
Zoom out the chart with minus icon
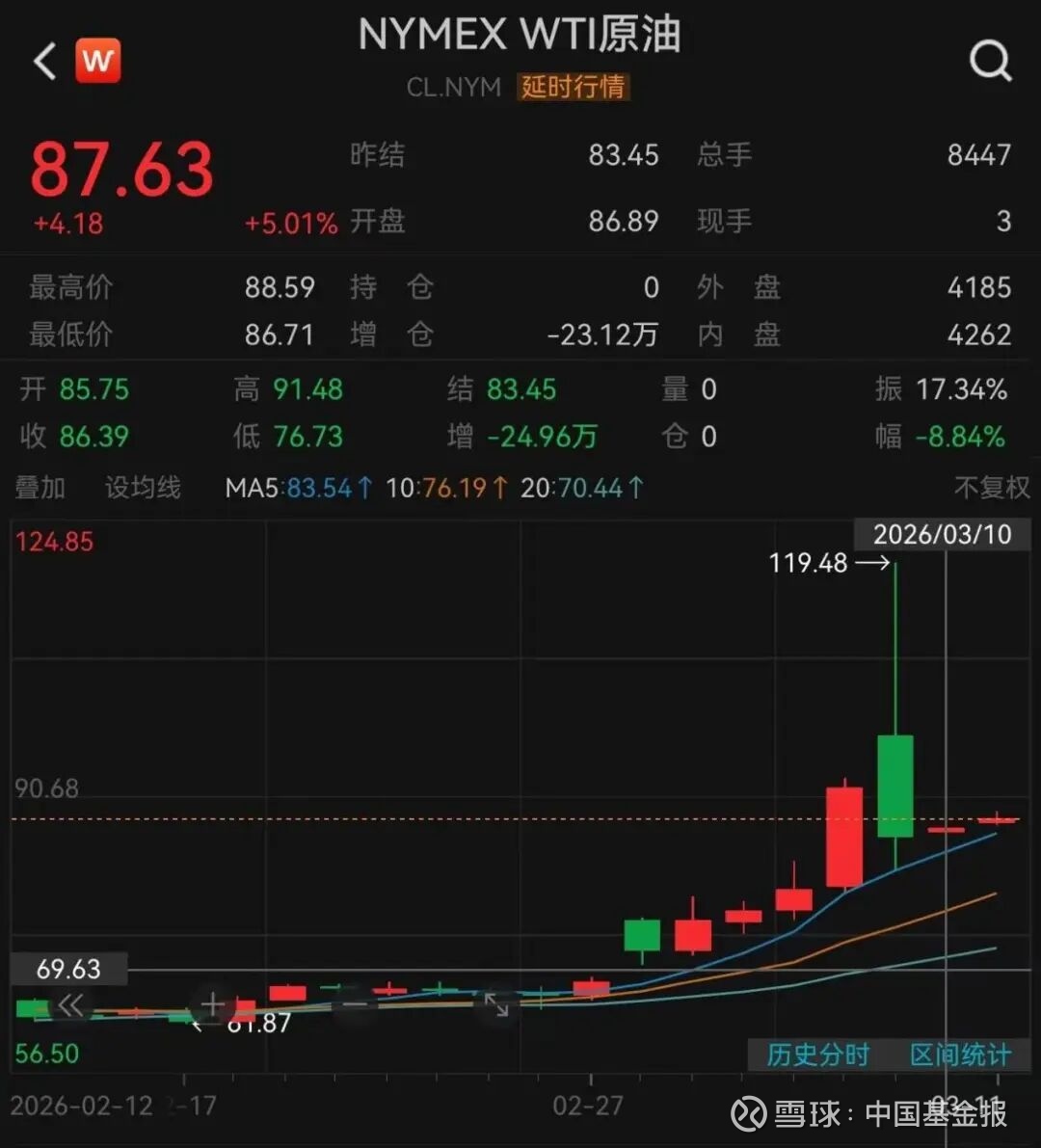(354, 1004)
